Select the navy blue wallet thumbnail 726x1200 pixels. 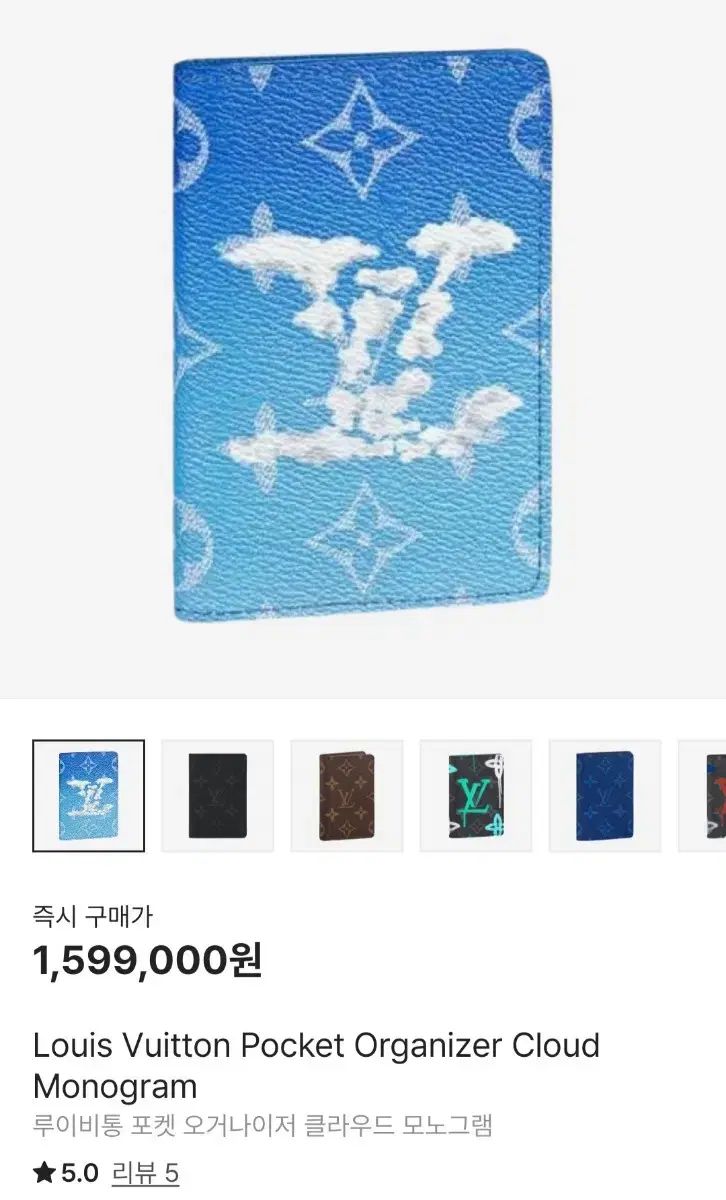pyautogui.click(x=604, y=795)
